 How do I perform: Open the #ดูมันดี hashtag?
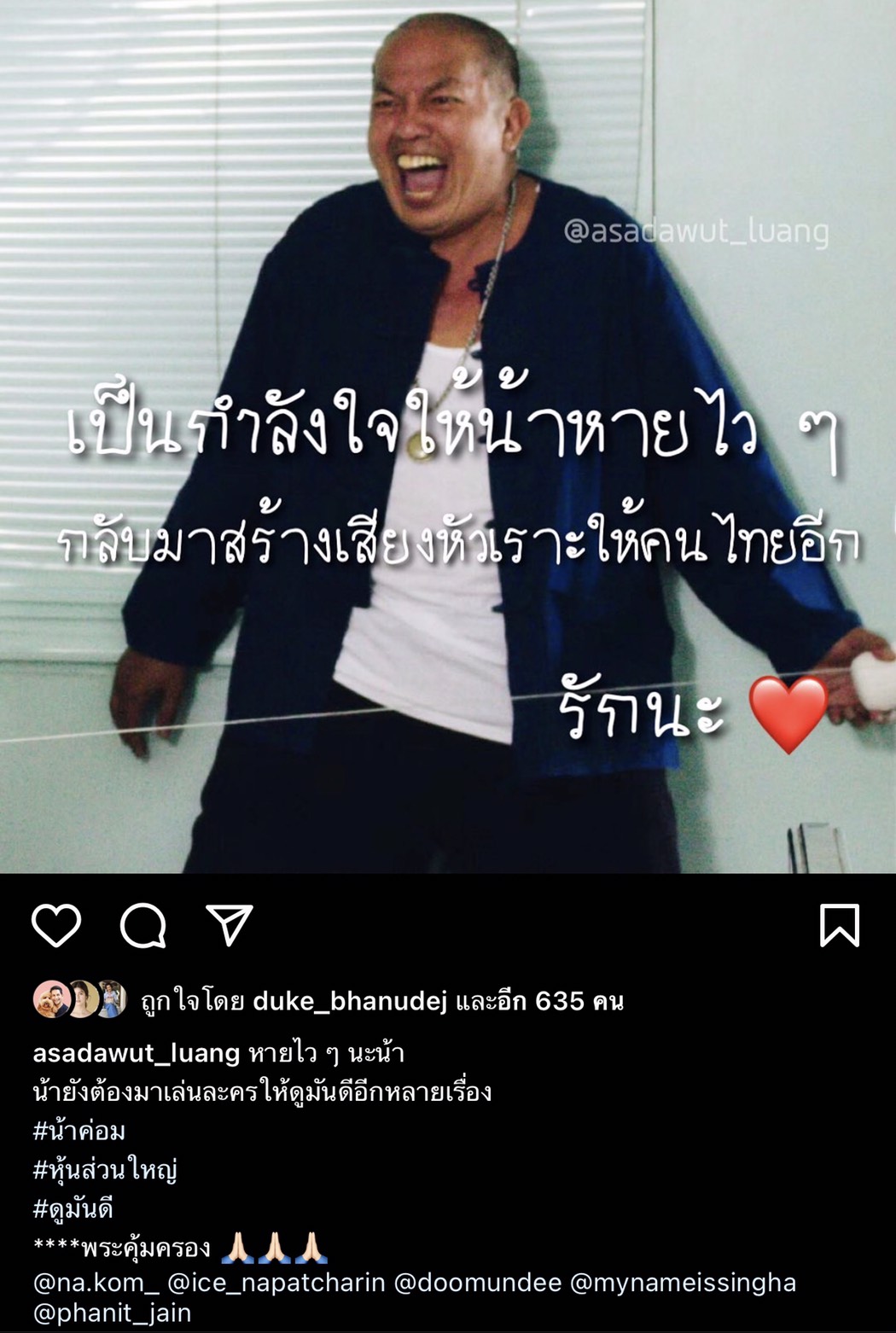click(73, 1208)
